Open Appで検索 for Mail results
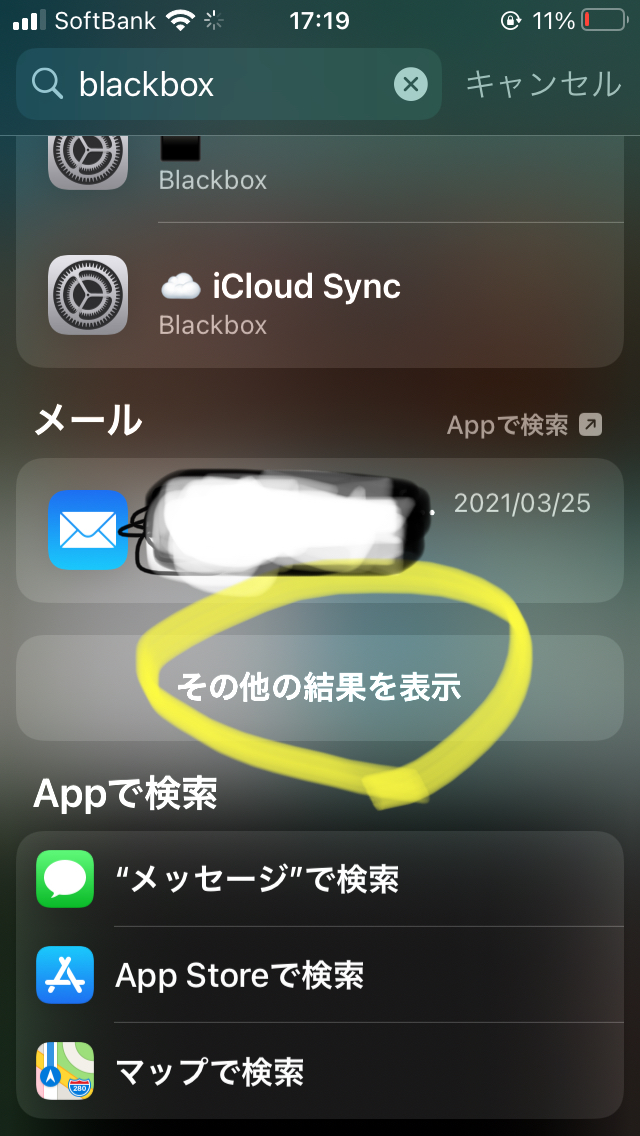The width and height of the screenshot is (640, 1136). [x=524, y=425]
